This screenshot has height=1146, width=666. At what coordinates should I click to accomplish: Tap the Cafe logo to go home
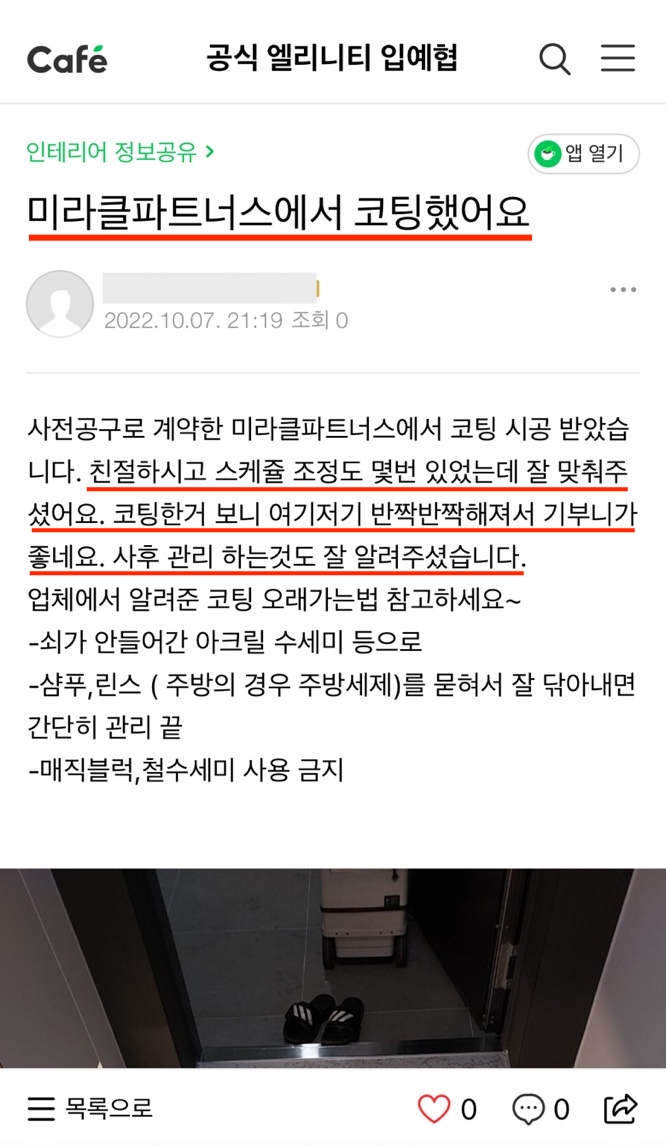[x=67, y=59]
